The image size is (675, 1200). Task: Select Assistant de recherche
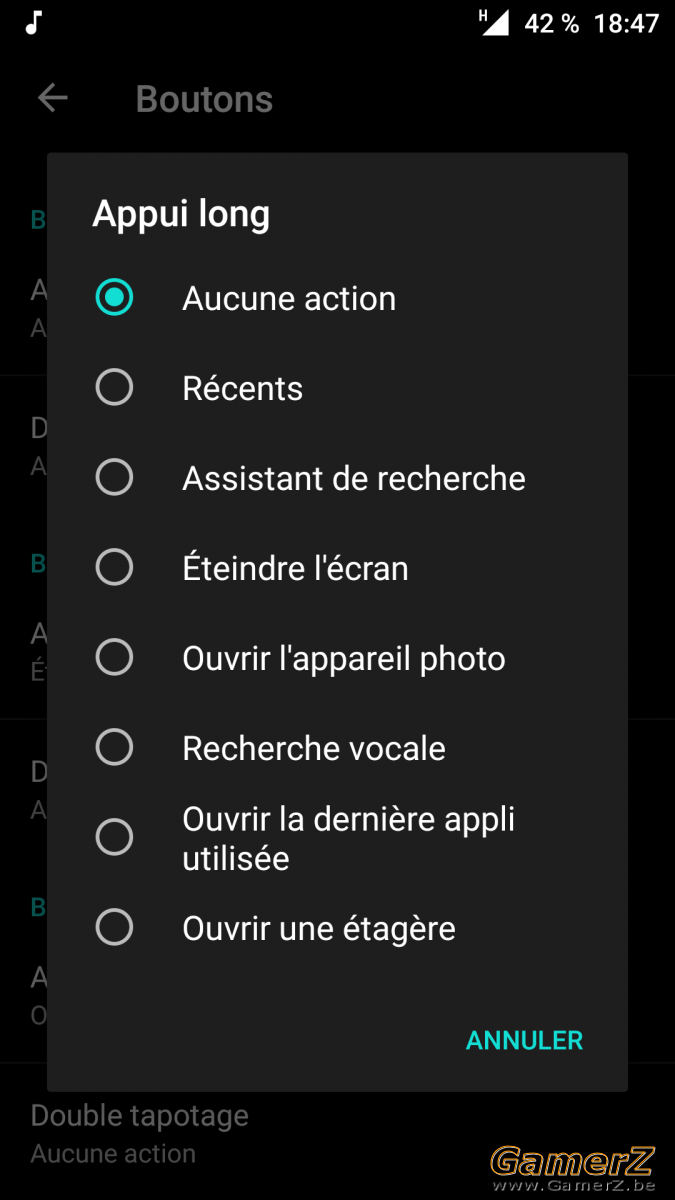click(337, 478)
